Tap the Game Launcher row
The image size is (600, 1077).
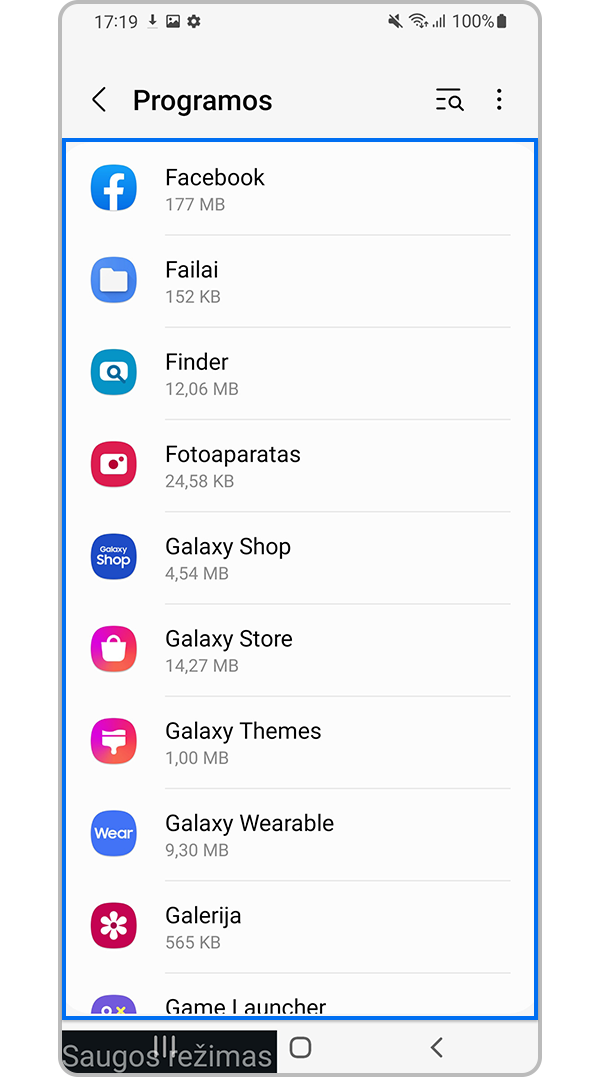pyautogui.click(x=300, y=1004)
